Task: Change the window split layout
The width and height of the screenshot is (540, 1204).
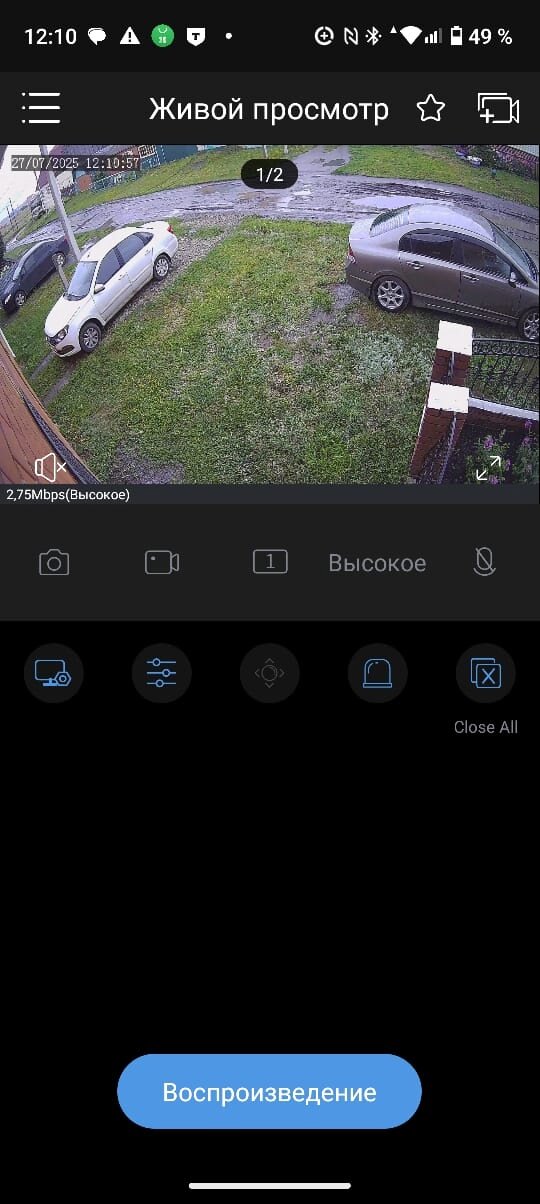Action: pos(270,562)
